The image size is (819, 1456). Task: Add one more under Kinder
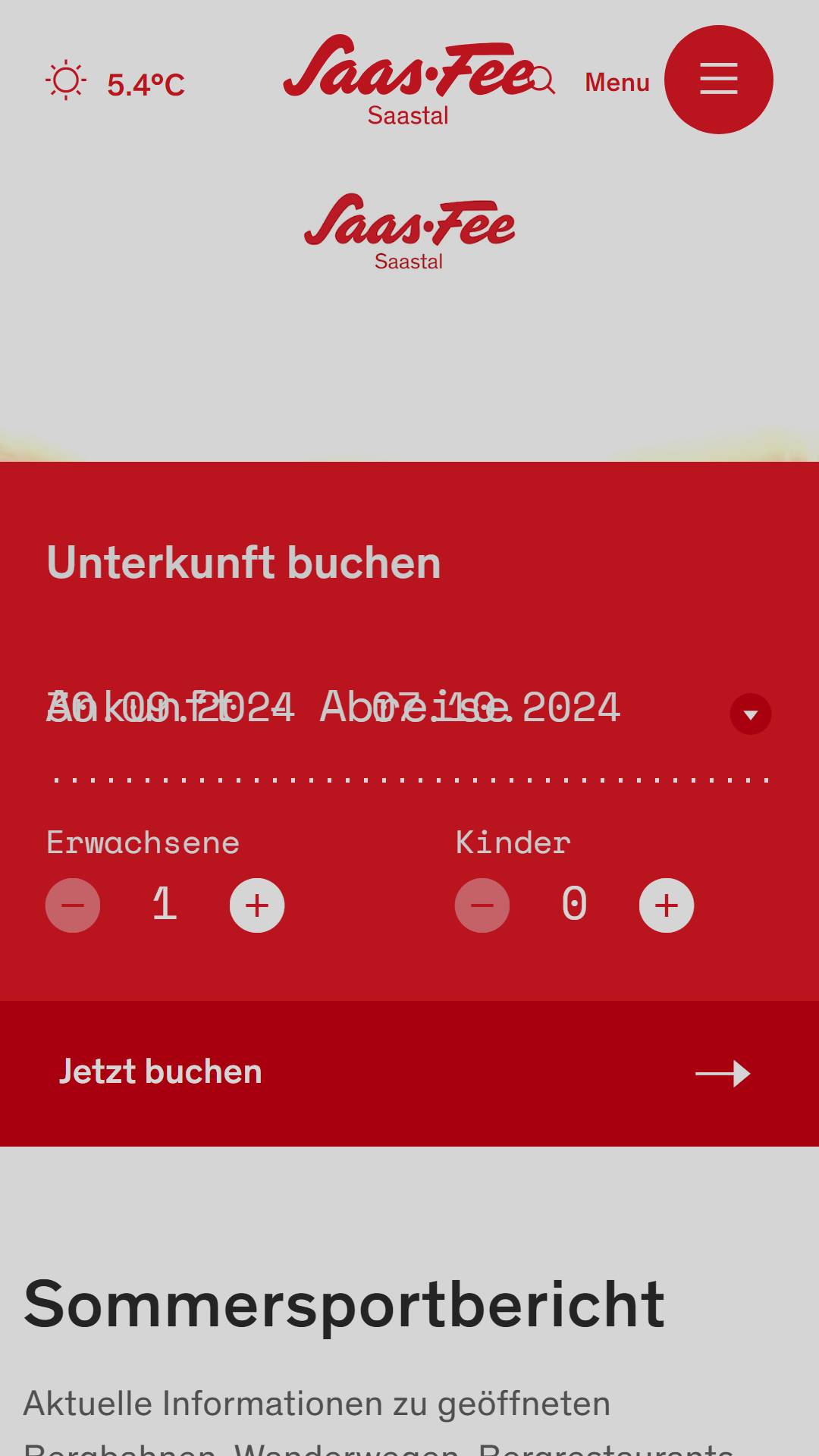(667, 905)
